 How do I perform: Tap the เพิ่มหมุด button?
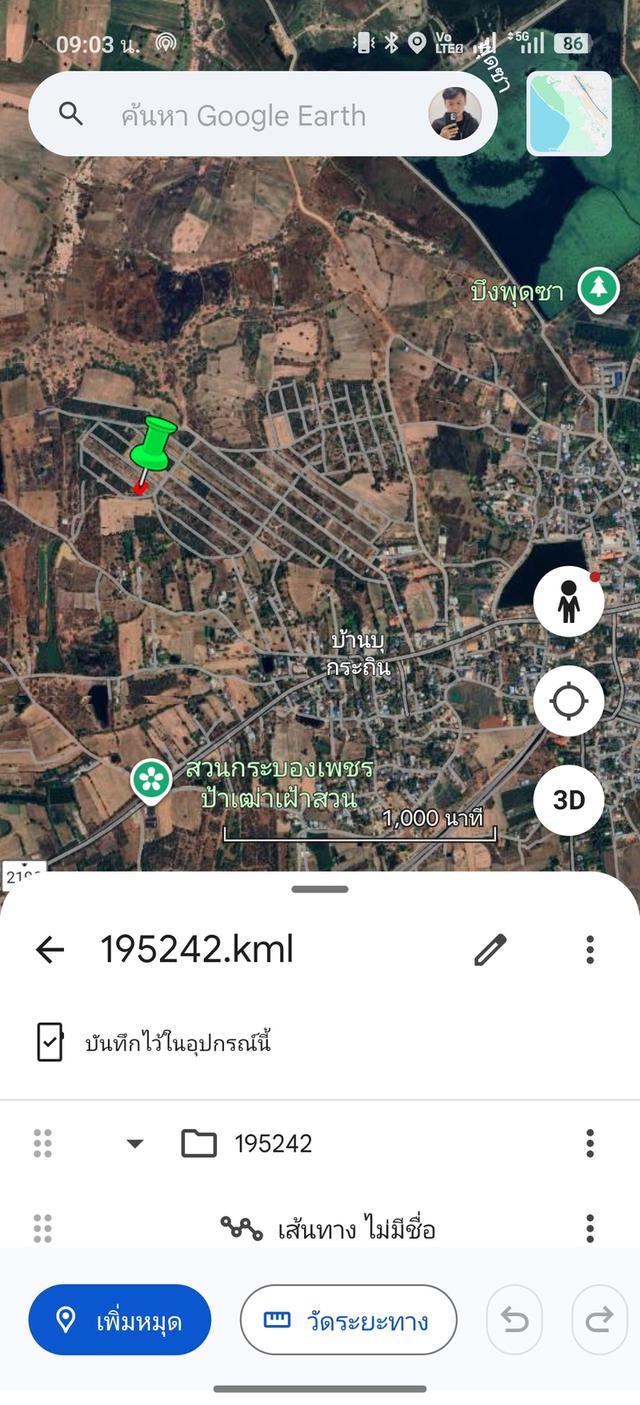tap(120, 1320)
